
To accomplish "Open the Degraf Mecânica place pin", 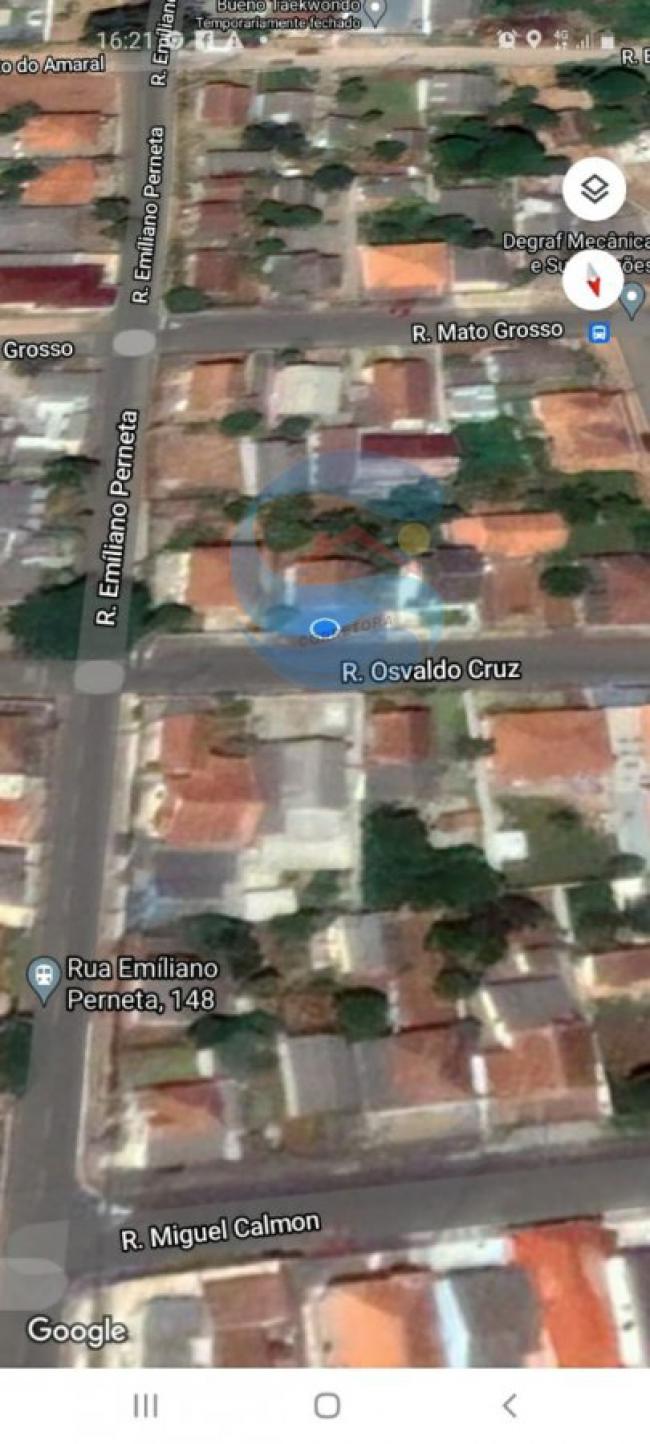I will 632,297.
